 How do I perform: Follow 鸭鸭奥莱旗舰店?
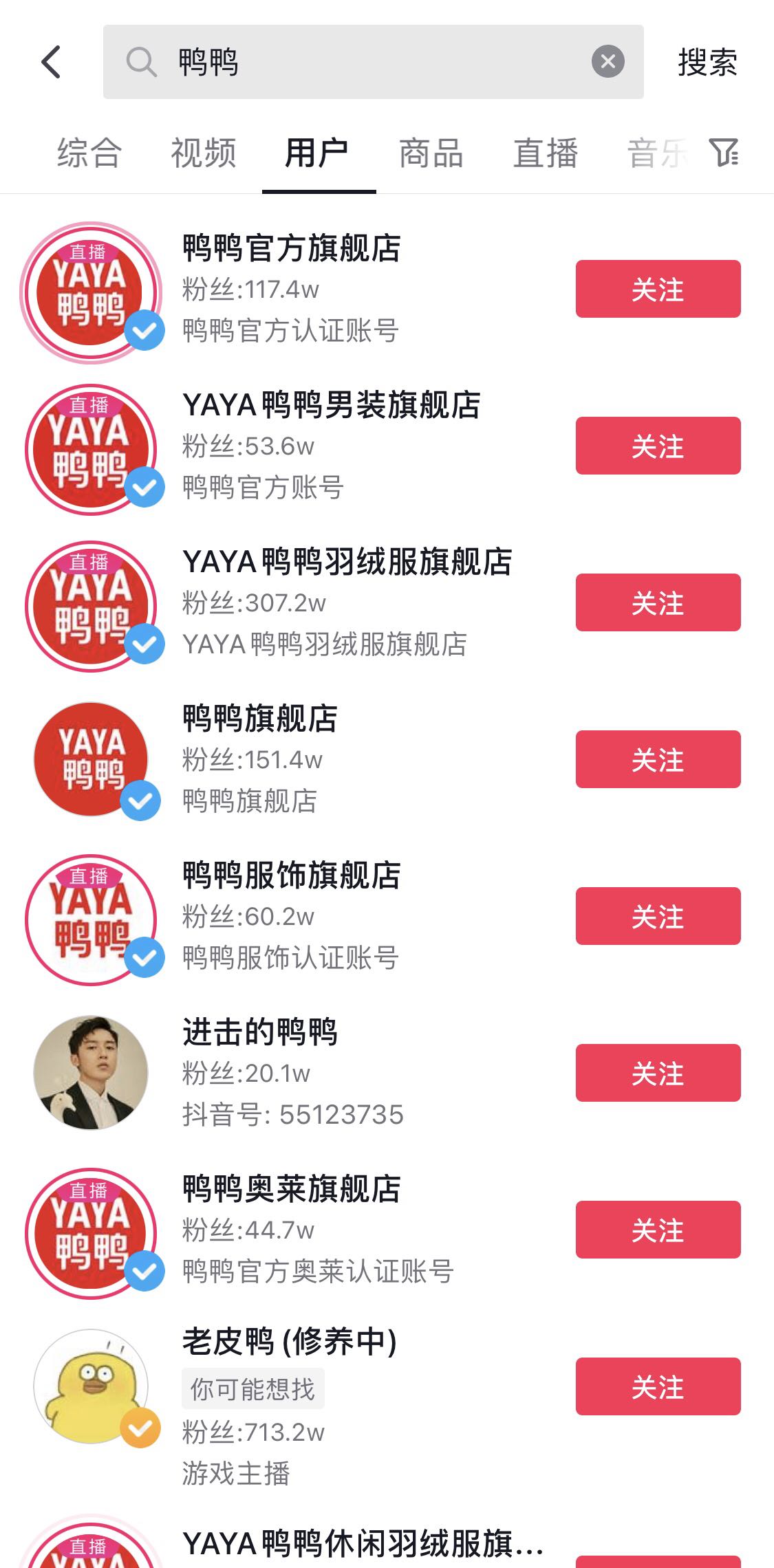coord(658,1230)
